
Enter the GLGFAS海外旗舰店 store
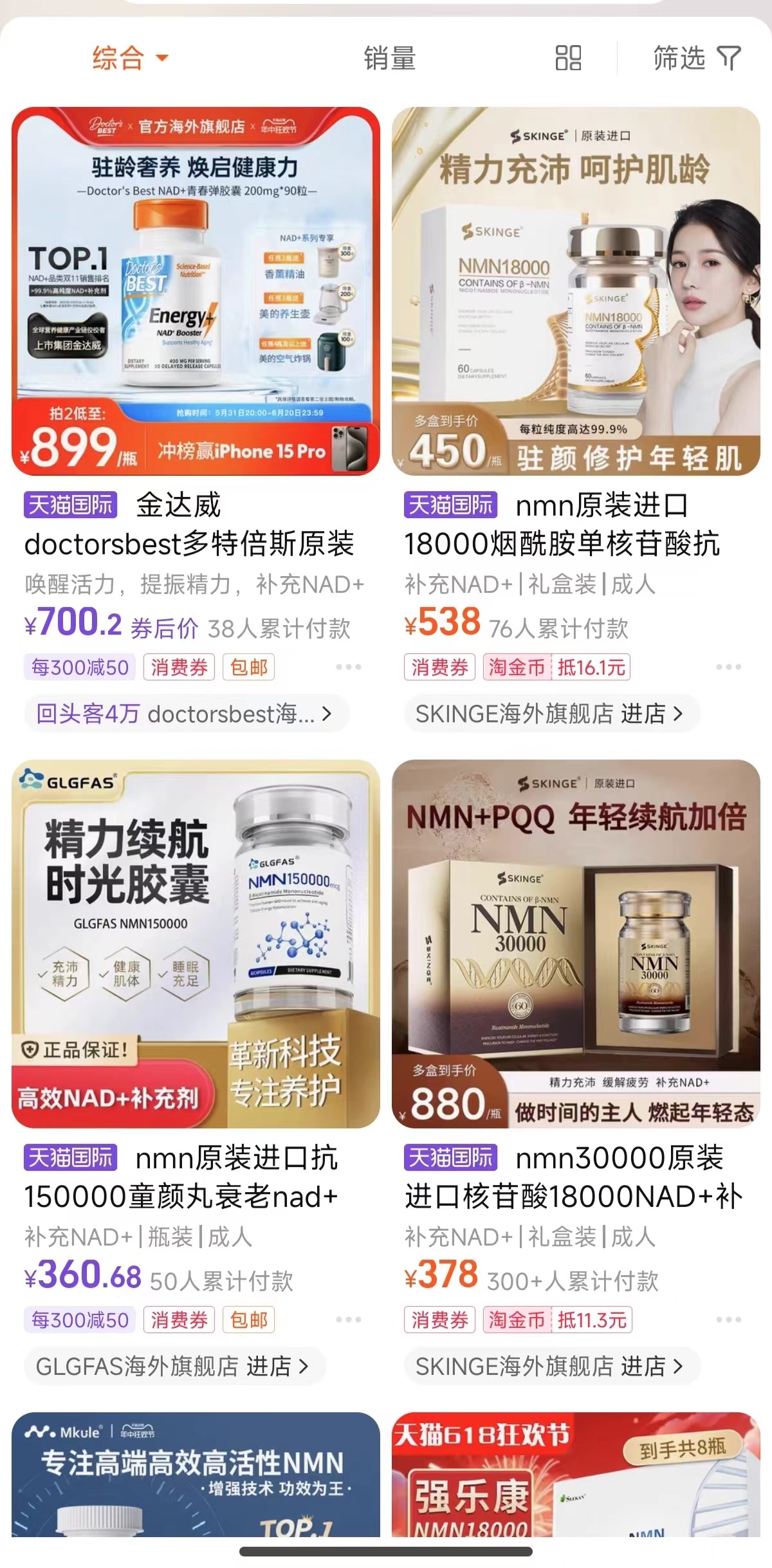click(172, 1366)
